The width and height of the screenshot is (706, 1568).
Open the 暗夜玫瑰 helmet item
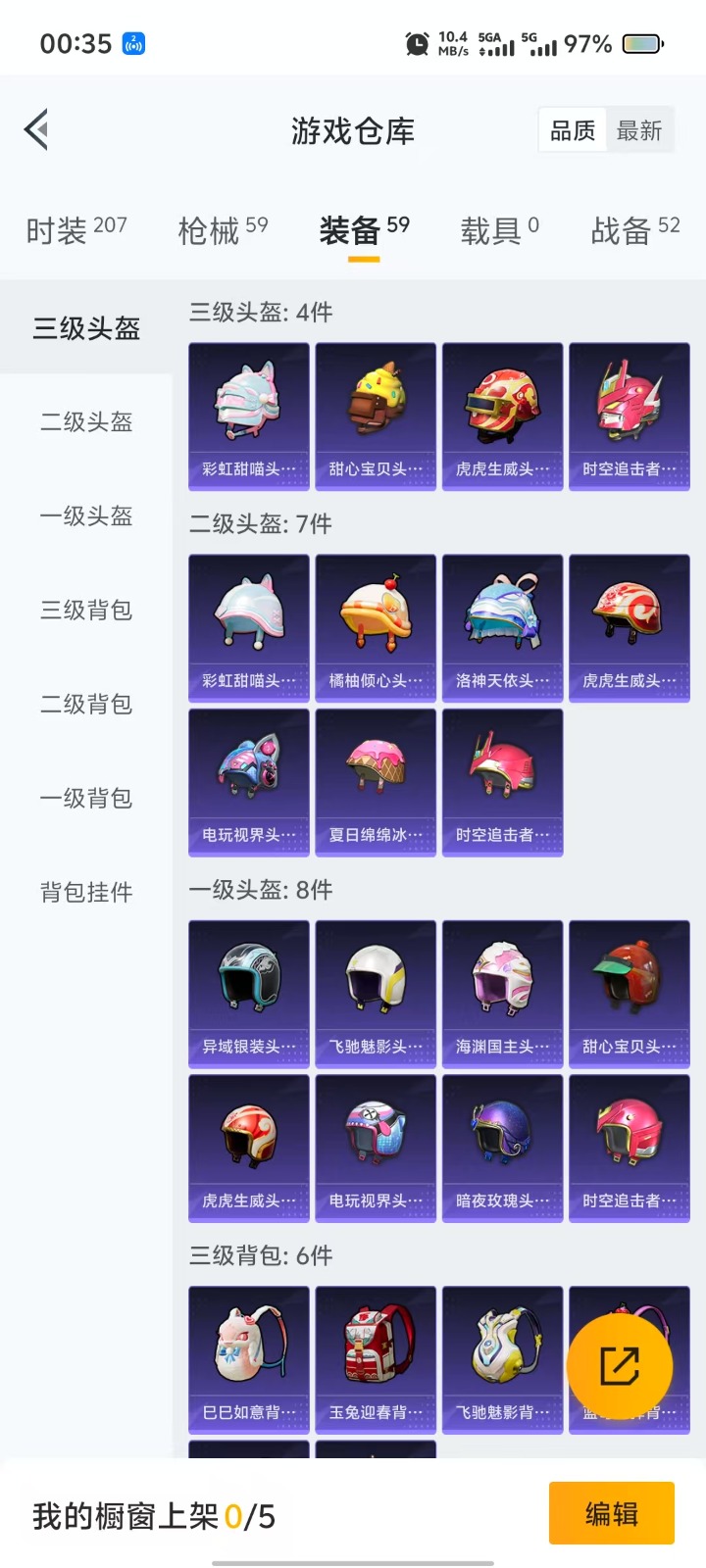pyautogui.click(x=502, y=1148)
